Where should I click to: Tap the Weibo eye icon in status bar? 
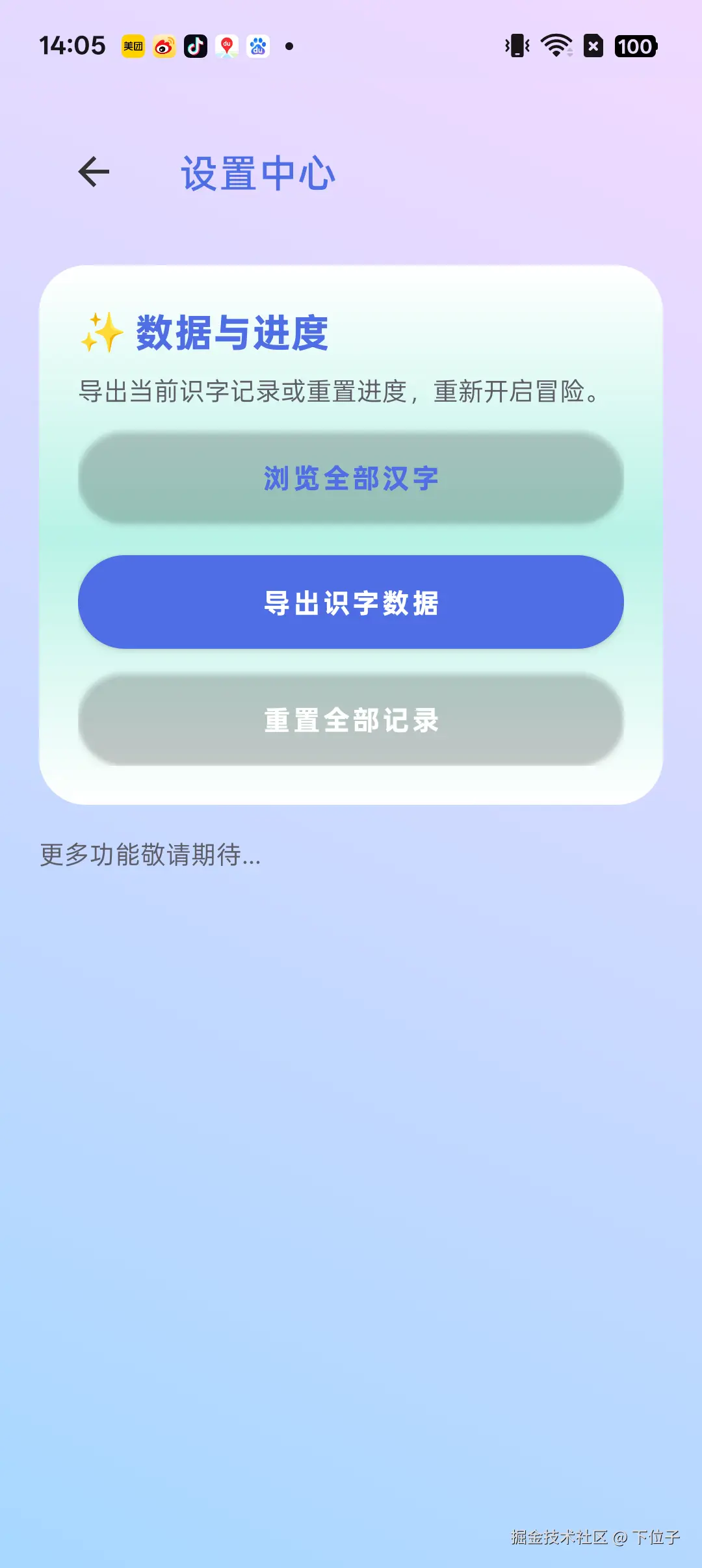[164, 47]
